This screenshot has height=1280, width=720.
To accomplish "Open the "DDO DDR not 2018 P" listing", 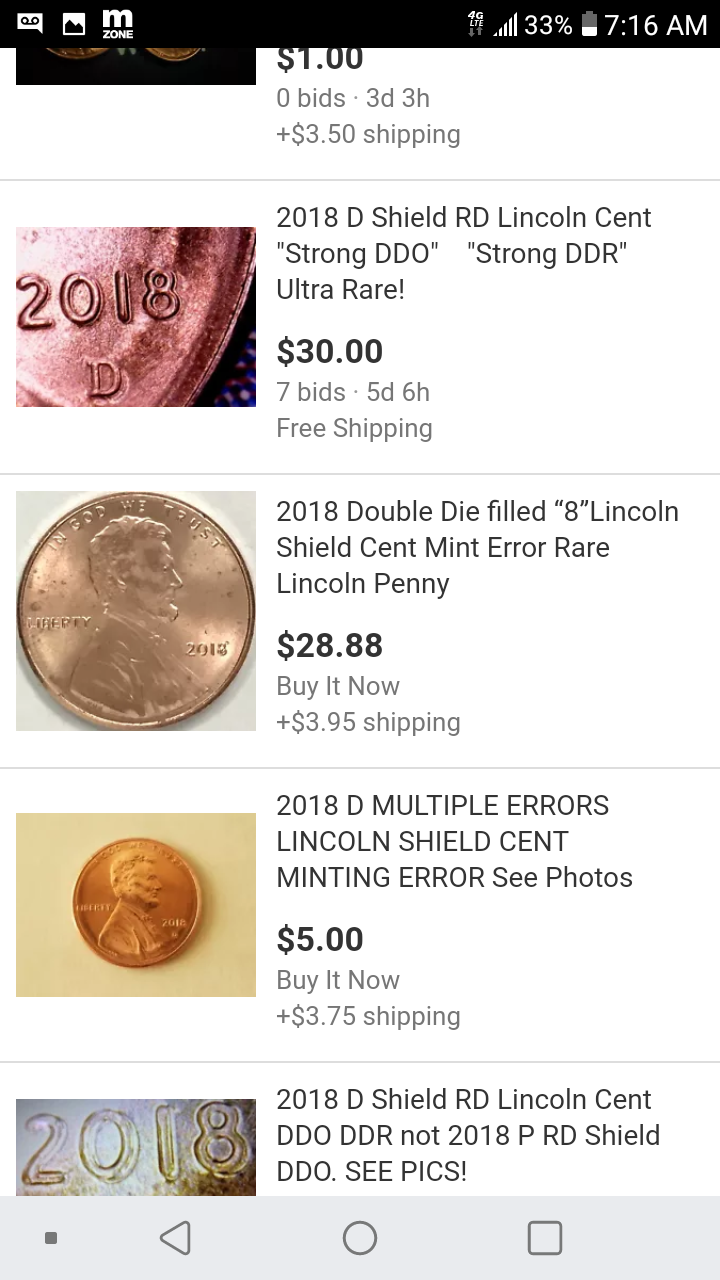I will click(x=468, y=1135).
